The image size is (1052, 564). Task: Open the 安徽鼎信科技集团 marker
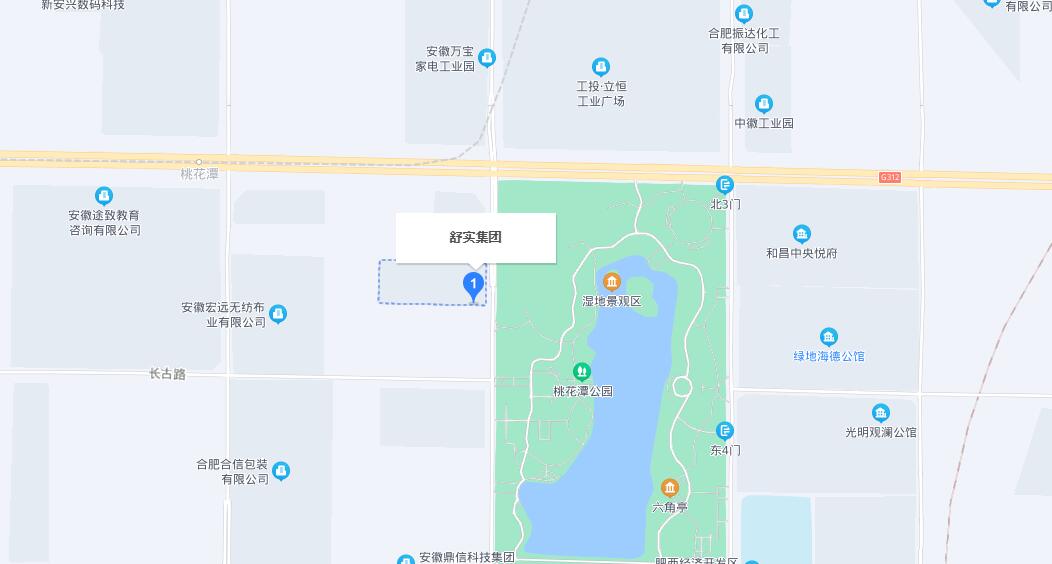406,560
